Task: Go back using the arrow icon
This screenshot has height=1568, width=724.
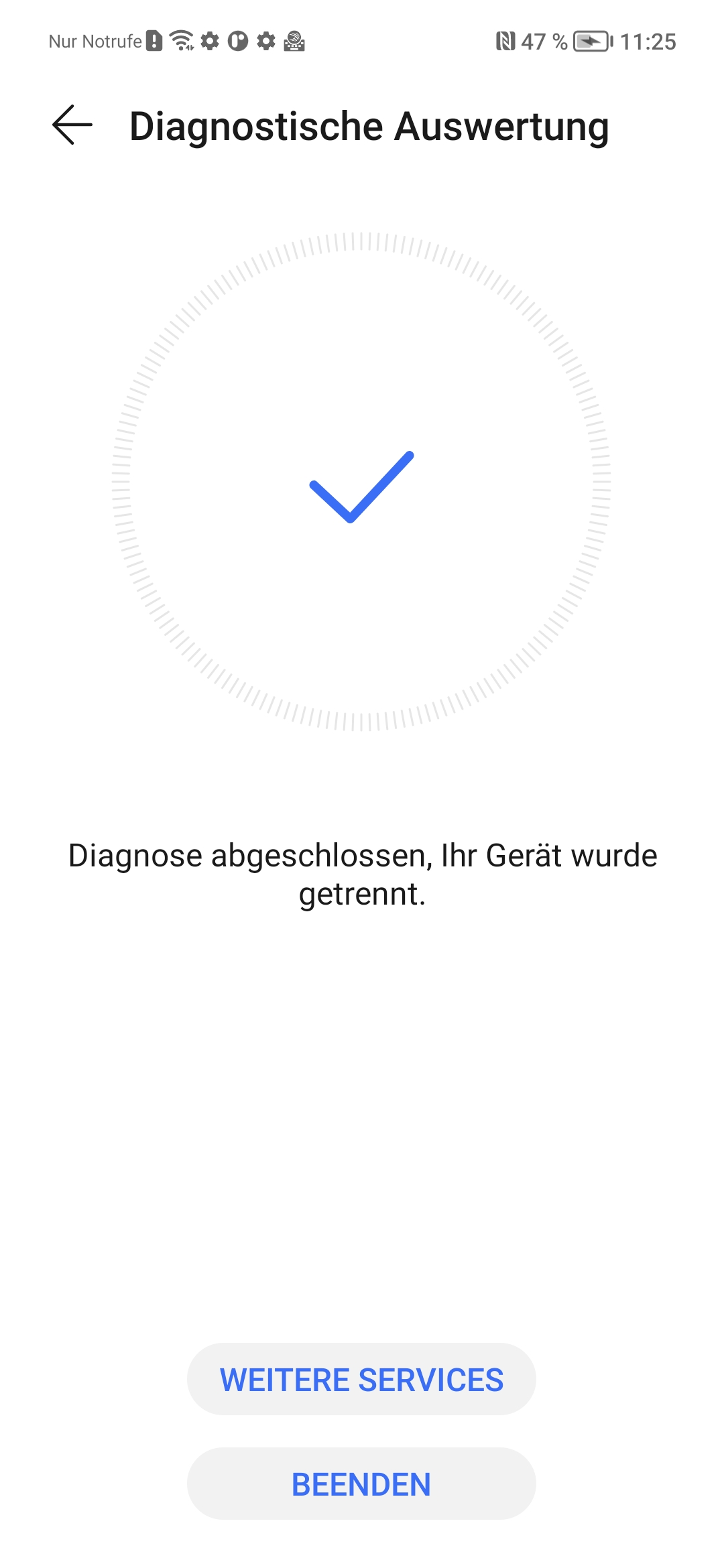Action: click(x=72, y=125)
